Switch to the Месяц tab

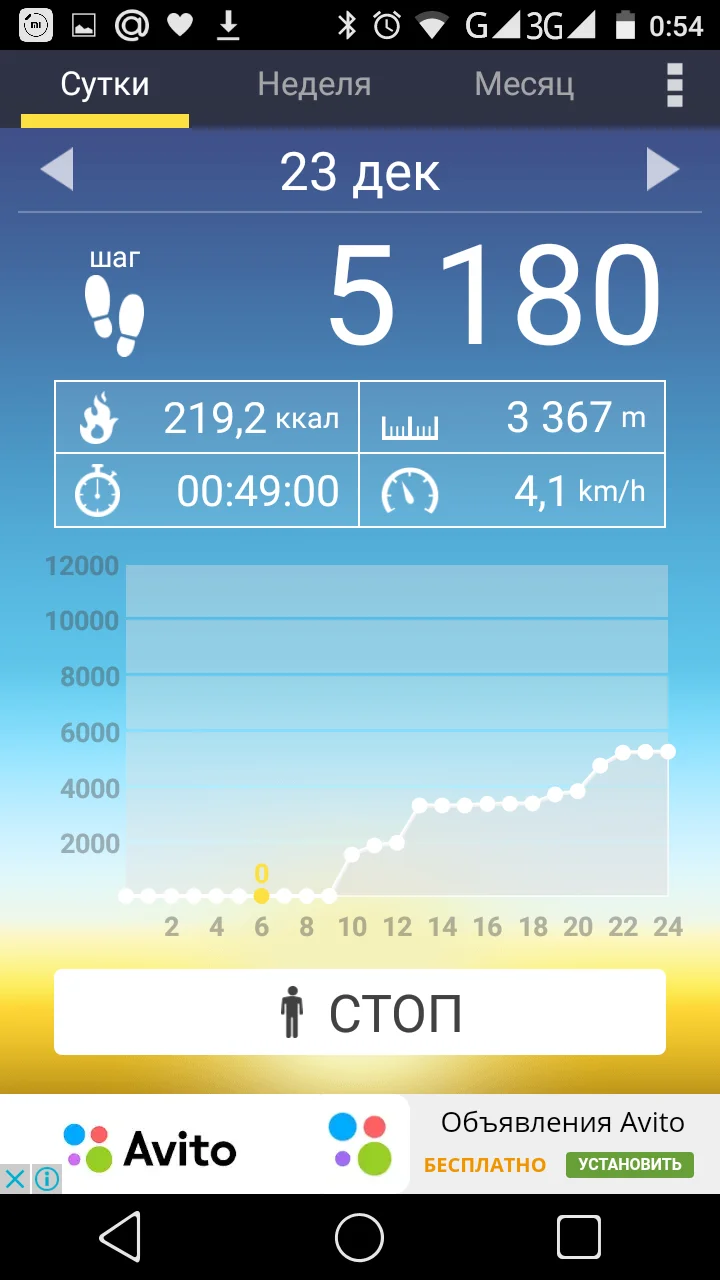pos(524,84)
